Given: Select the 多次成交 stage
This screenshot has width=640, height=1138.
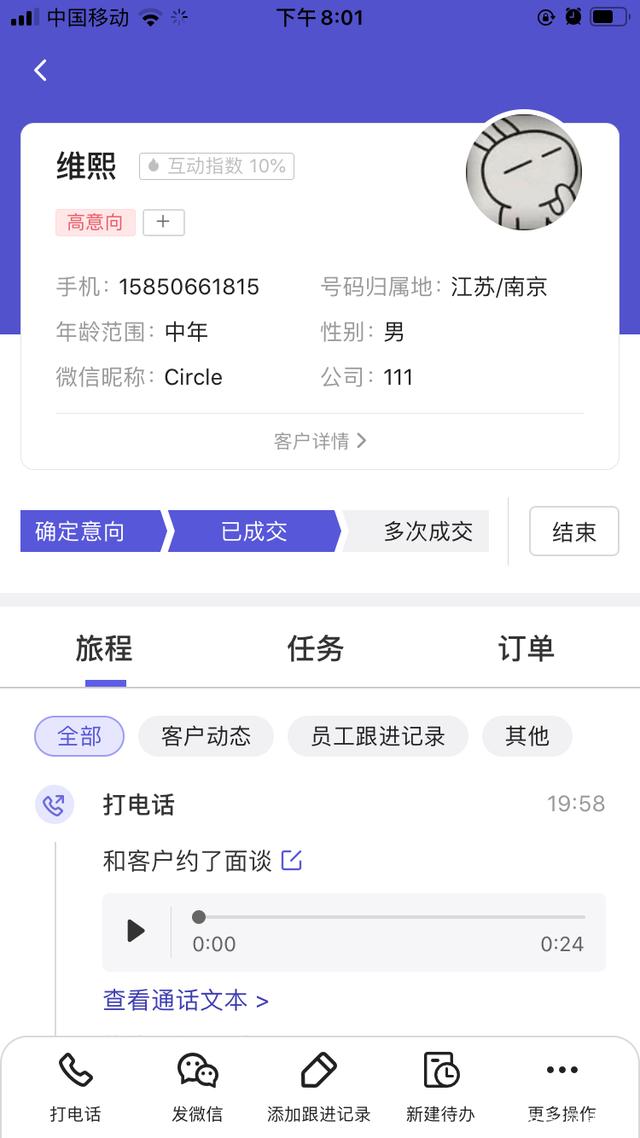Looking at the screenshot, I should [x=419, y=531].
